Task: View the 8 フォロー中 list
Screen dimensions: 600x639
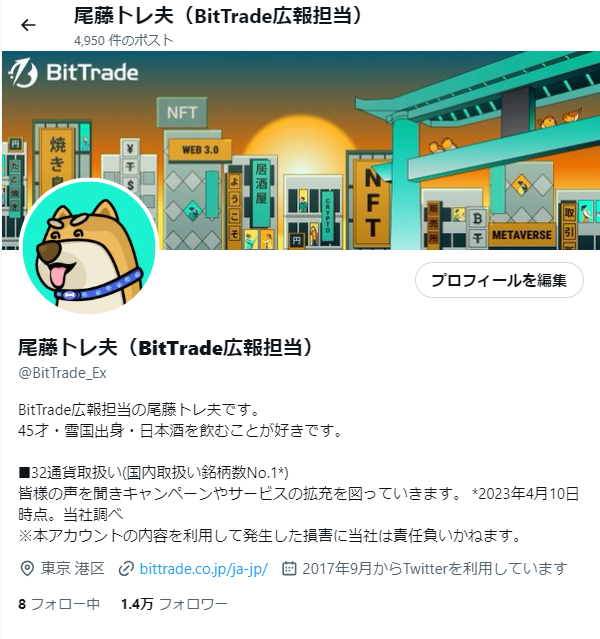Action: pos(59,604)
